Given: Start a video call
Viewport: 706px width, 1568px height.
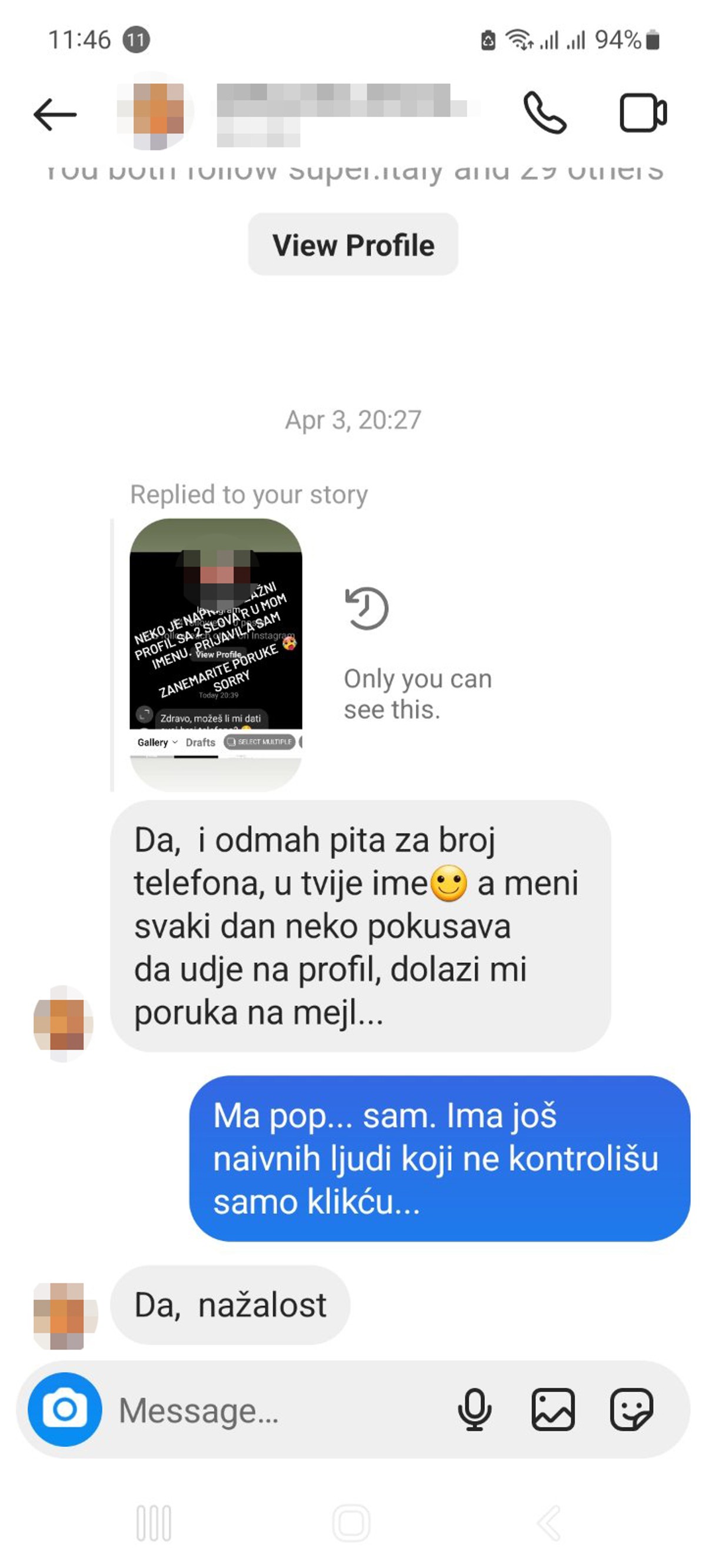Looking at the screenshot, I should coord(642,112).
